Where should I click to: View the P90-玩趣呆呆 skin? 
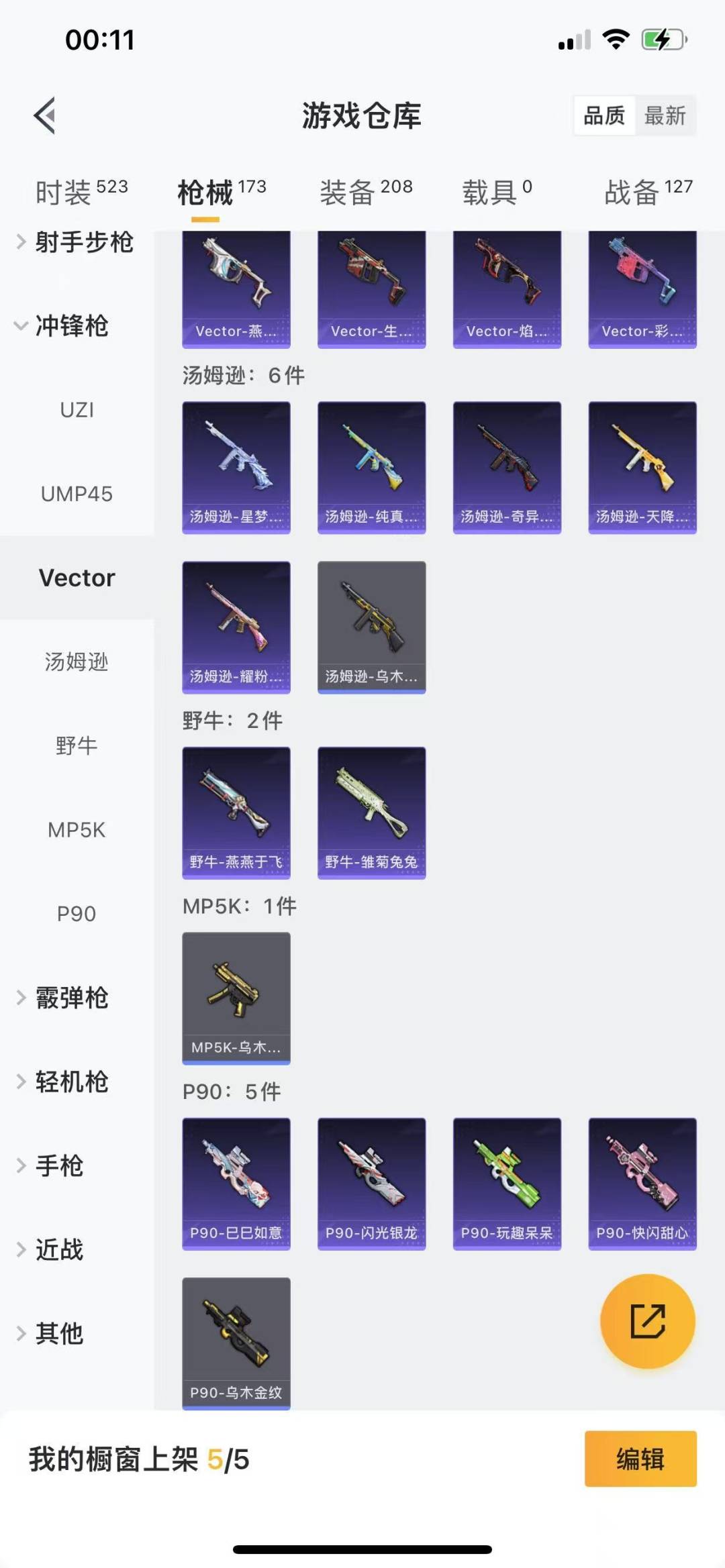[x=507, y=1183]
